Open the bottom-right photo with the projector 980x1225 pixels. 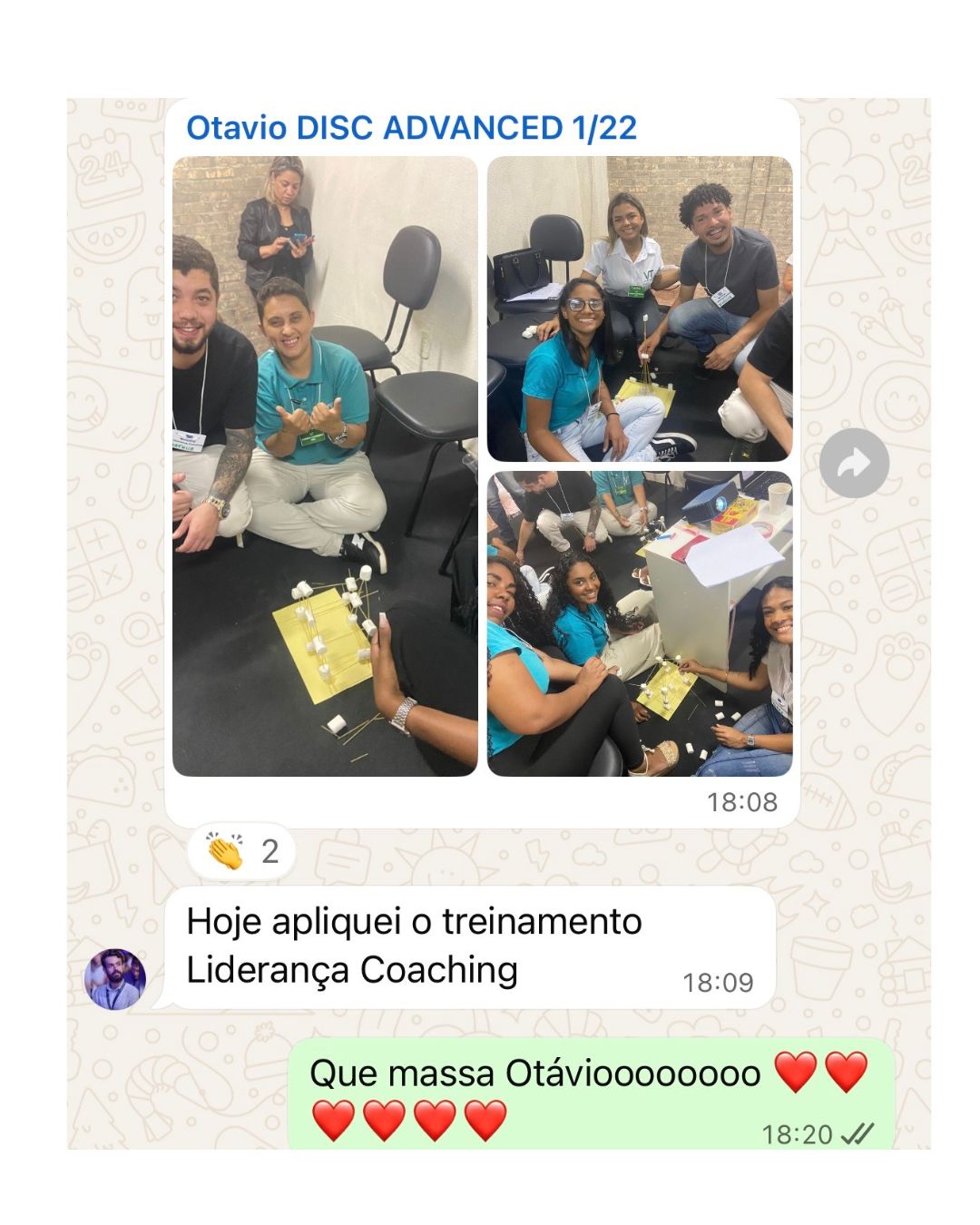640,623
